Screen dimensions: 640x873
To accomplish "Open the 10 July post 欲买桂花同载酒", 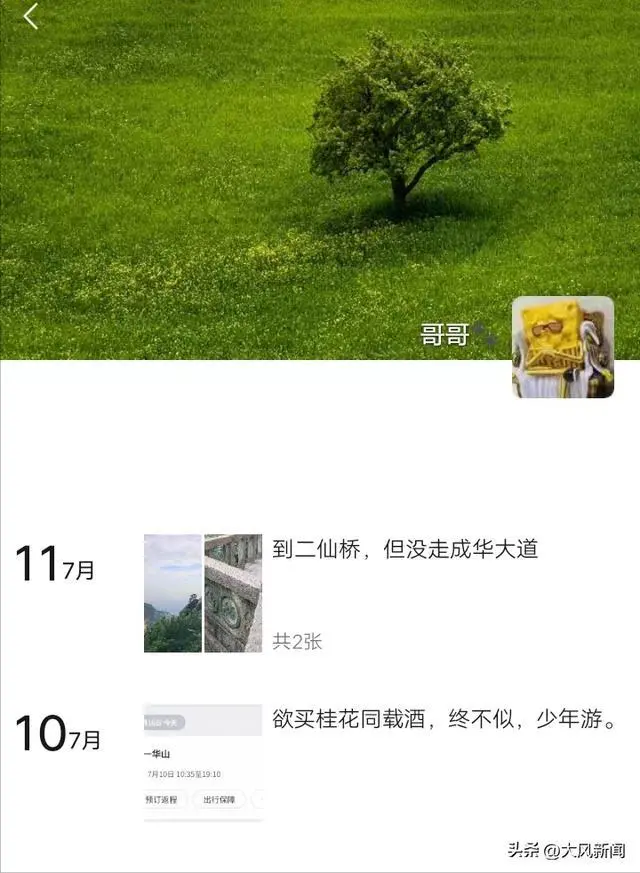I will [443, 719].
